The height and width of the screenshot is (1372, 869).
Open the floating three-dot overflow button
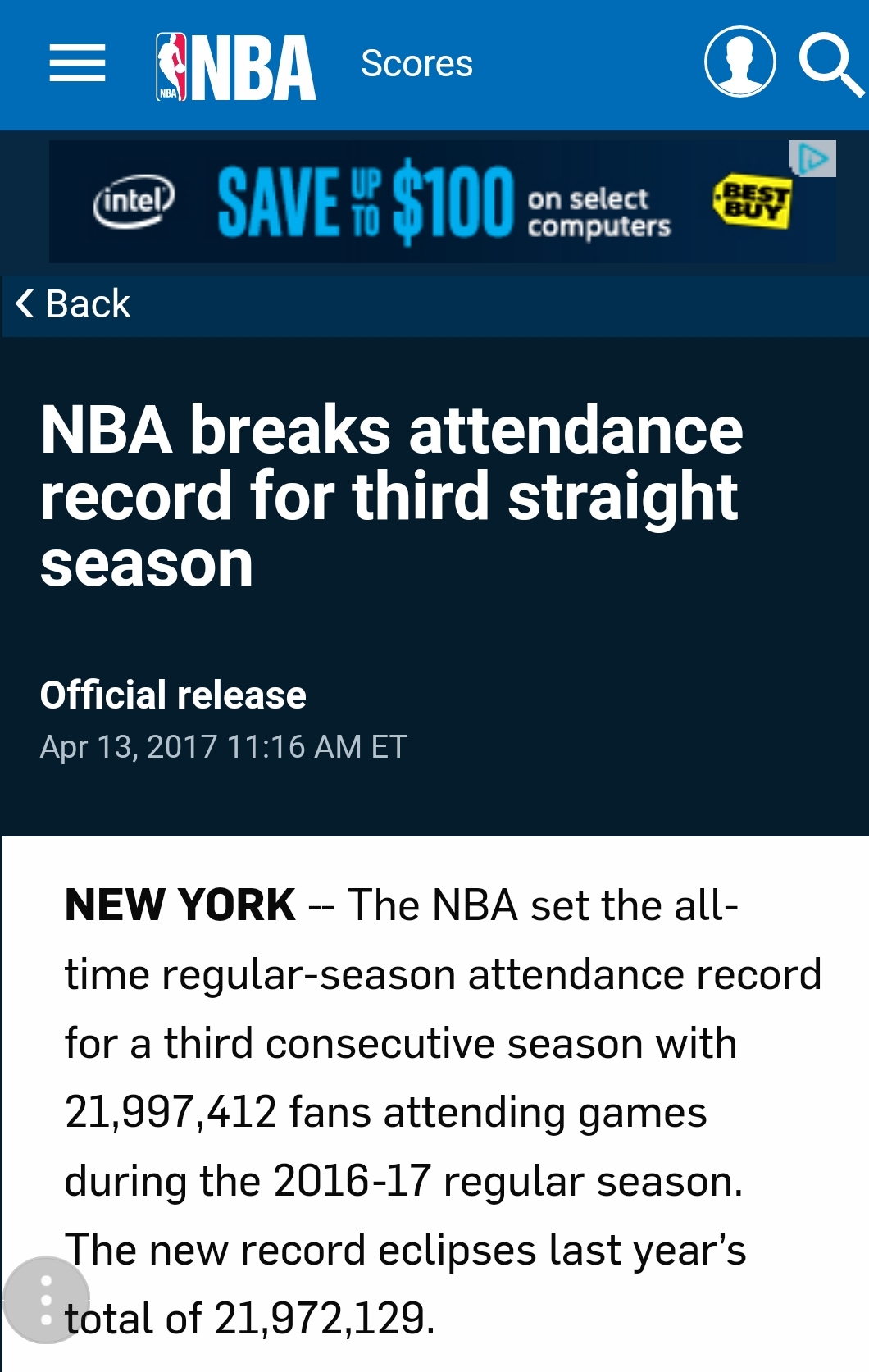(46, 1300)
